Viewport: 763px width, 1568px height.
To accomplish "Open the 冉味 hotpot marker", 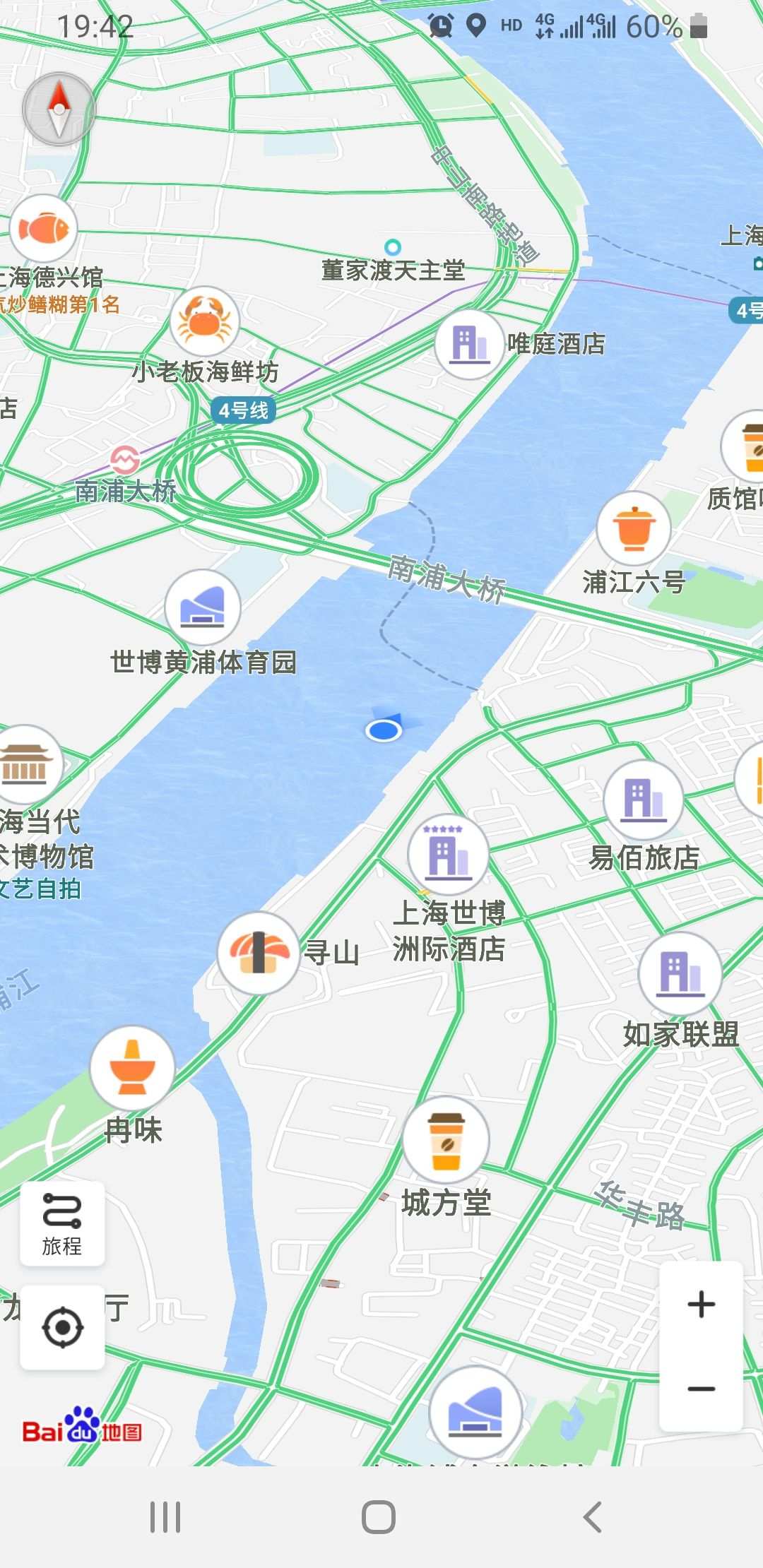I will (132, 1068).
